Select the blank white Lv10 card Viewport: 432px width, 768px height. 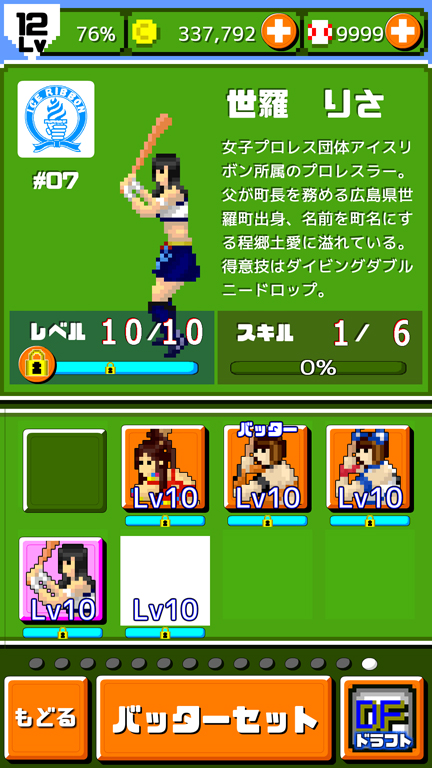pyautogui.click(x=165, y=580)
